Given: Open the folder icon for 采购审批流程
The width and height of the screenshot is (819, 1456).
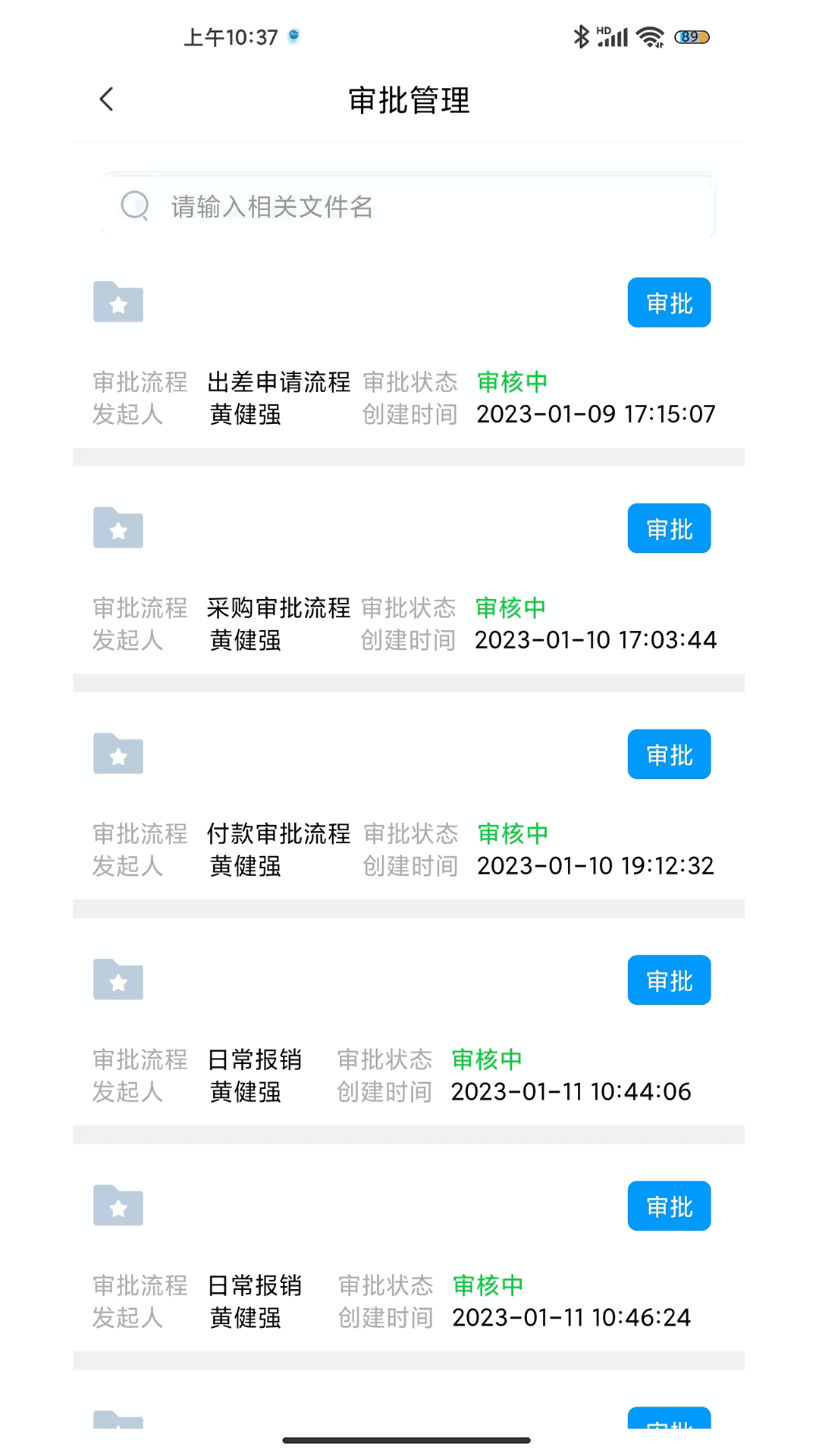Looking at the screenshot, I should pos(118,528).
